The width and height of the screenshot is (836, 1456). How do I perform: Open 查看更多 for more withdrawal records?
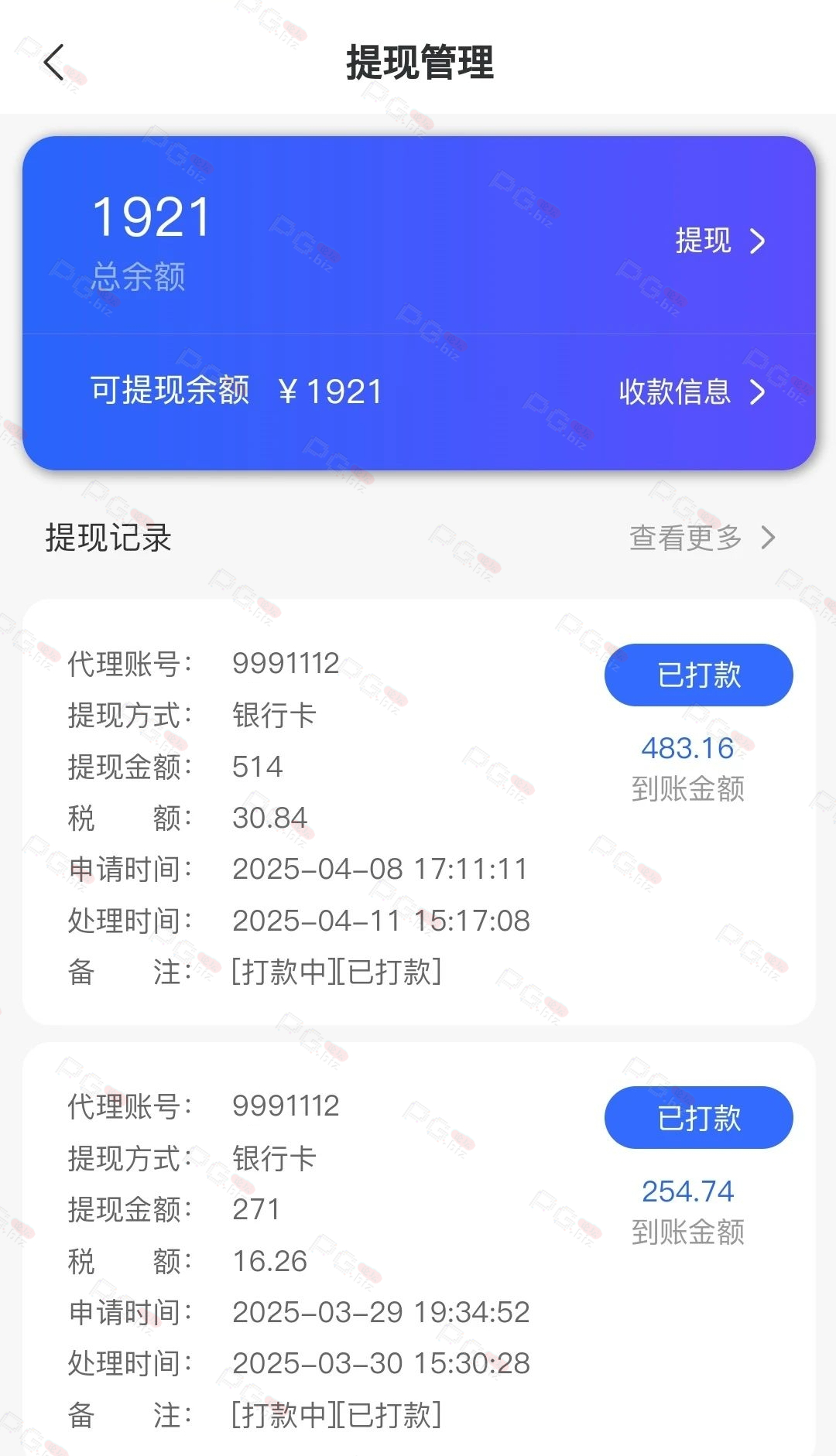[x=701, y=537]
